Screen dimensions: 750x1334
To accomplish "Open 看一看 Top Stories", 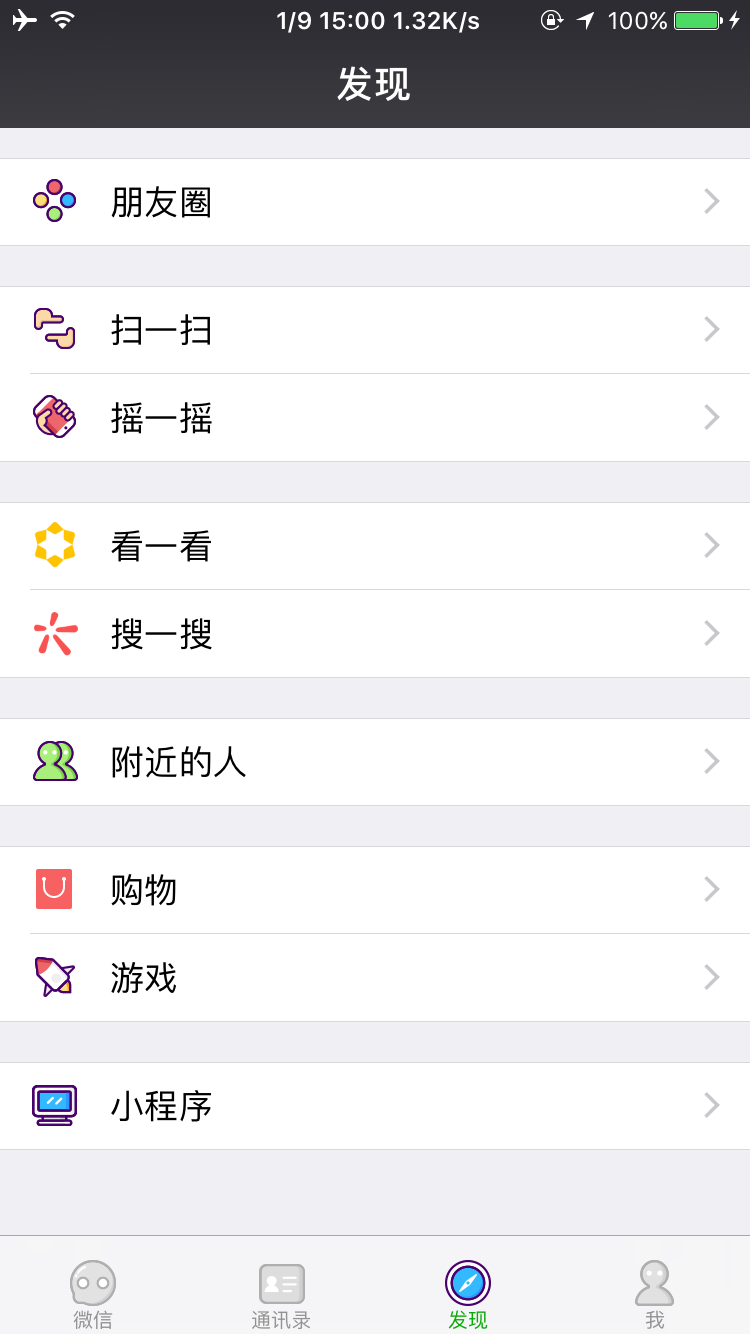I will (x=375, y=546).
